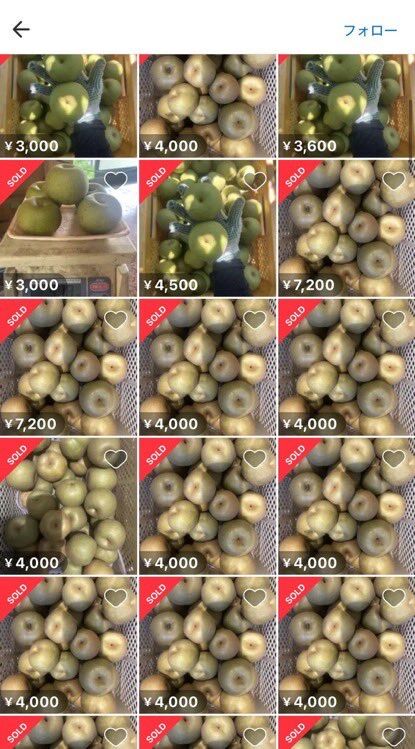Tap the heart on the ¥3,000 tray listing
The image size is (415, 749).
[116, 181]
